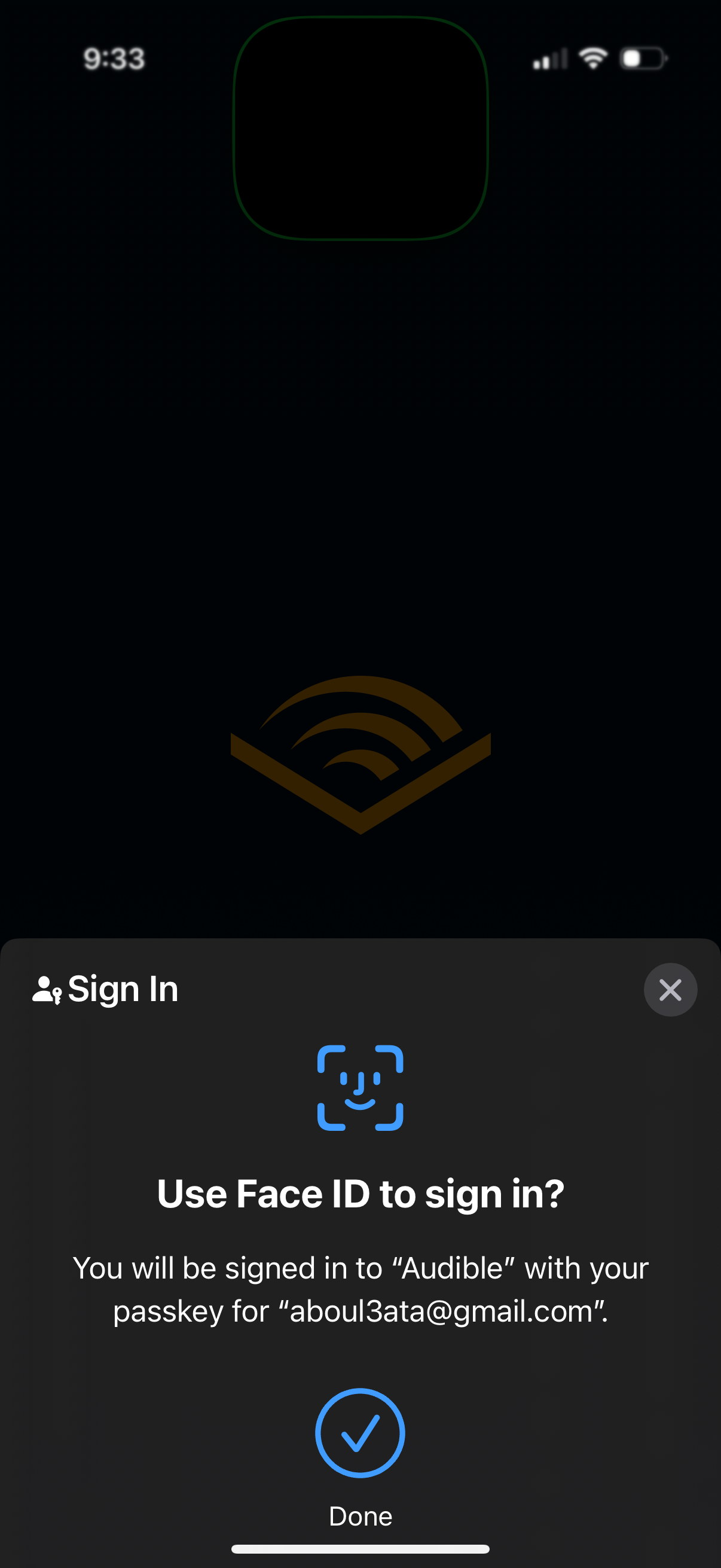Tap the clock showing 9:33
This screenshot has width=721, height=1568.
click(x=114, y=58)
